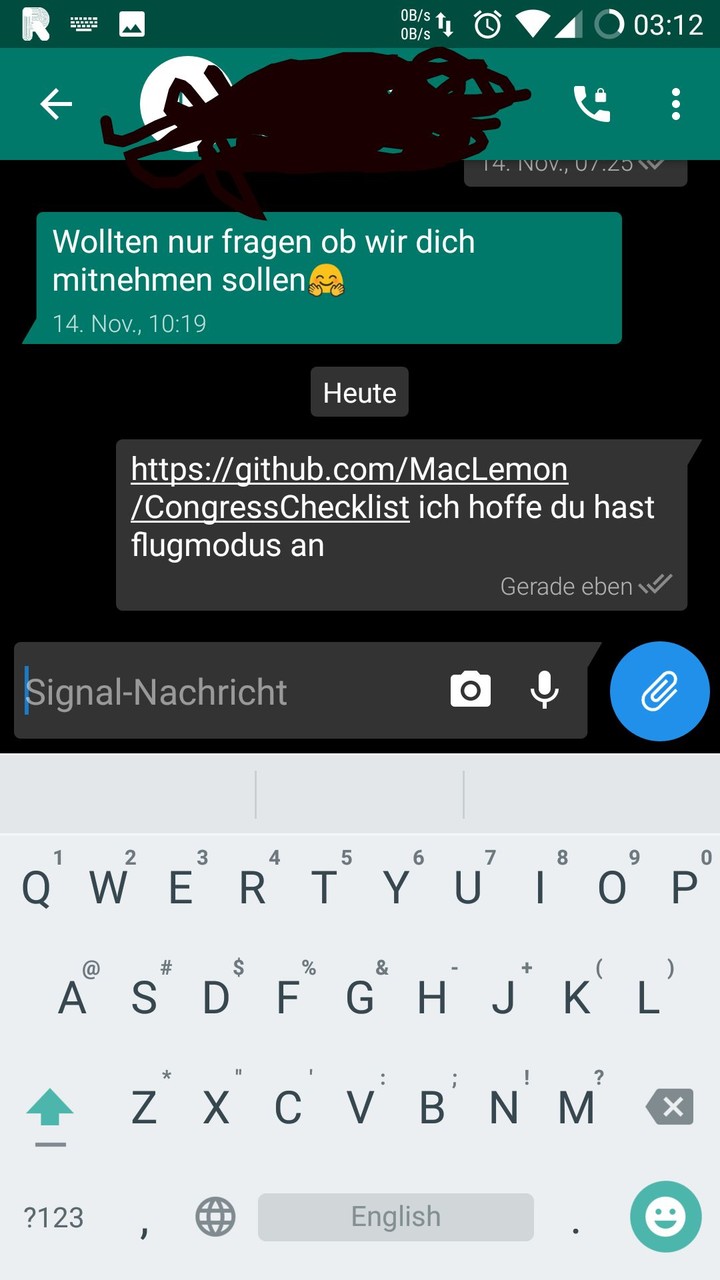Viewport: 720px width, 1280px height.
Task: Open the GitHub CongressChecklist link
Action: [x=349, y=488]
